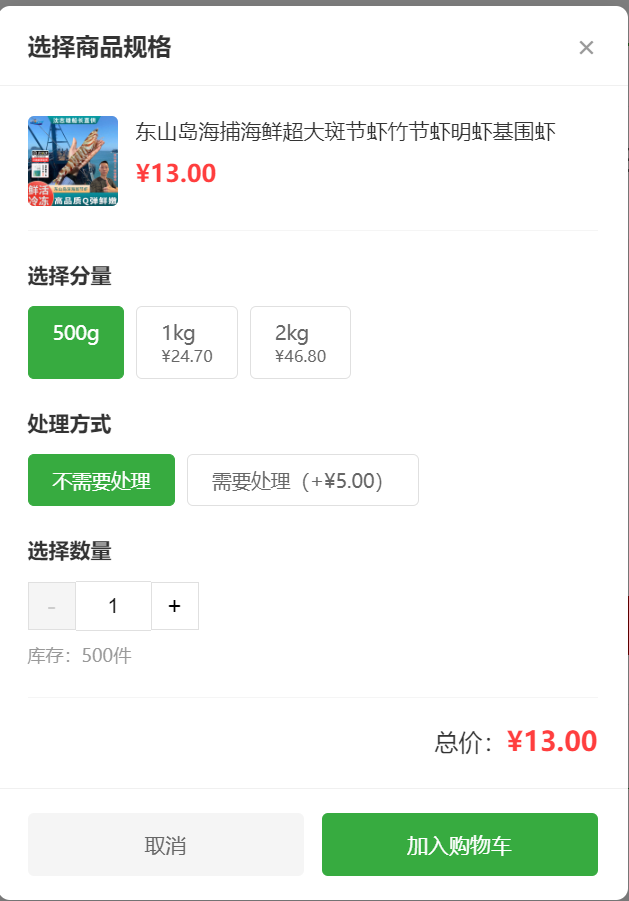Choose 需要处理 (+¥5.00) option
629x901 pixels.
click(x=302, y=480)
